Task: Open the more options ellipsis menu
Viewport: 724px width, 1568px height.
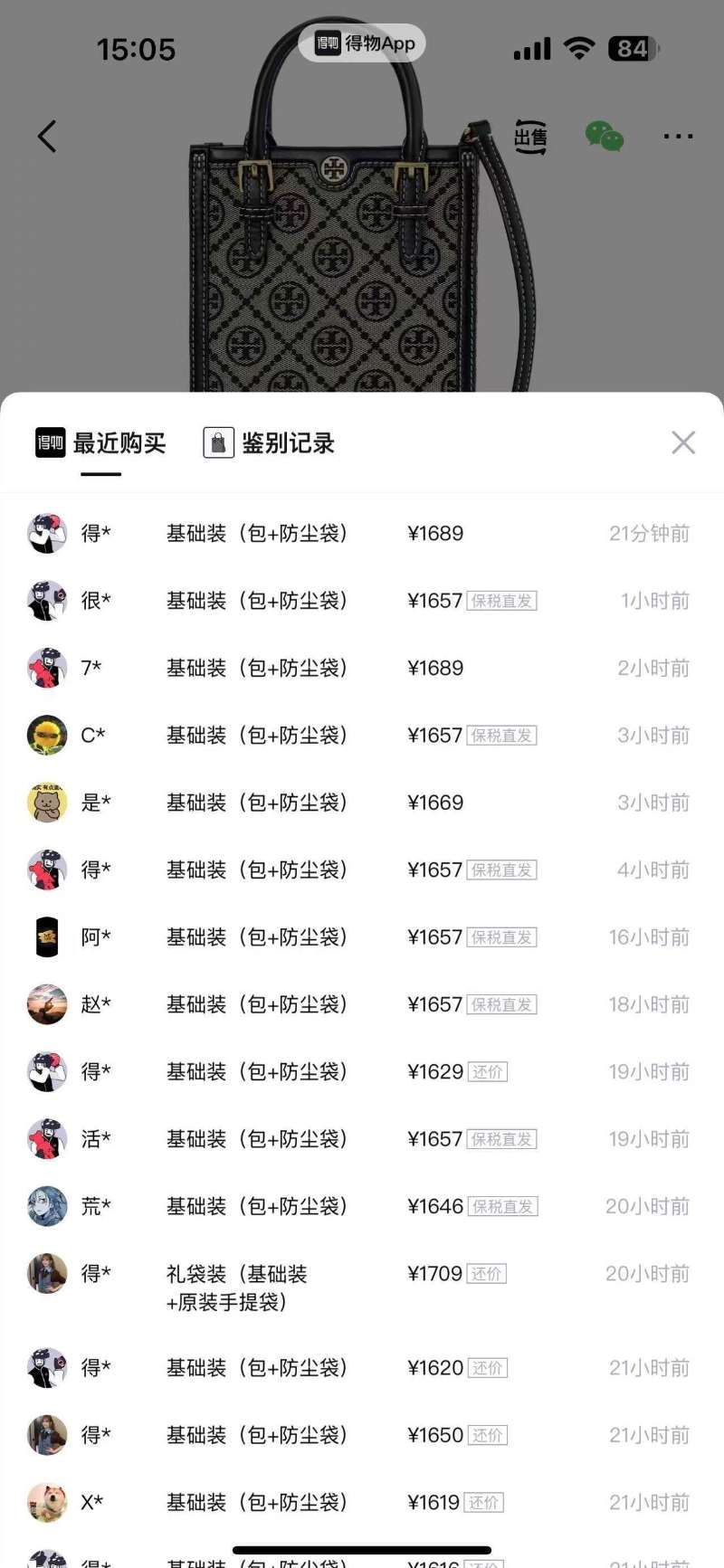Action: (x=677, y=137)
